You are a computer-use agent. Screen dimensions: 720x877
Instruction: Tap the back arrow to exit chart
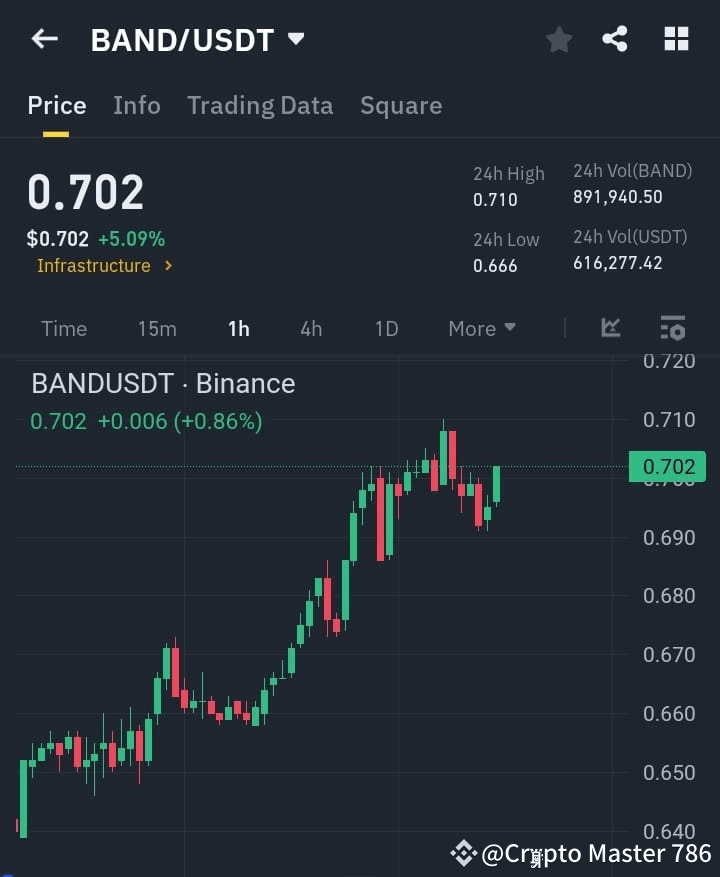(x=42, y=39)
